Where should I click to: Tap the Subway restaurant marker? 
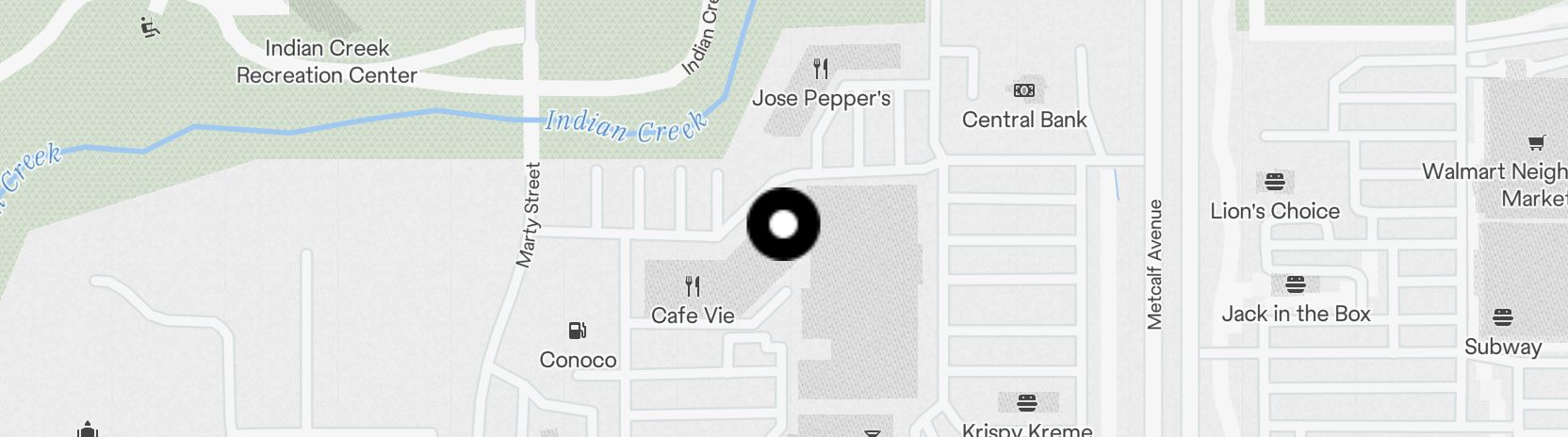(1503, 317)
